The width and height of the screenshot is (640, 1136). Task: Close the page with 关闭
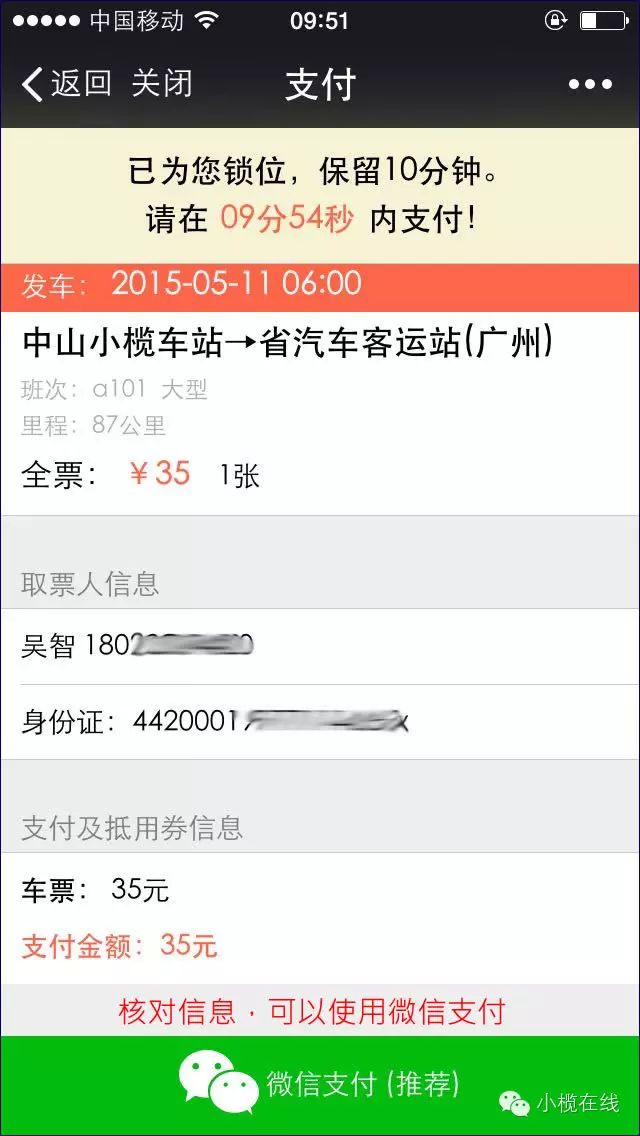[x=162, y=84]
